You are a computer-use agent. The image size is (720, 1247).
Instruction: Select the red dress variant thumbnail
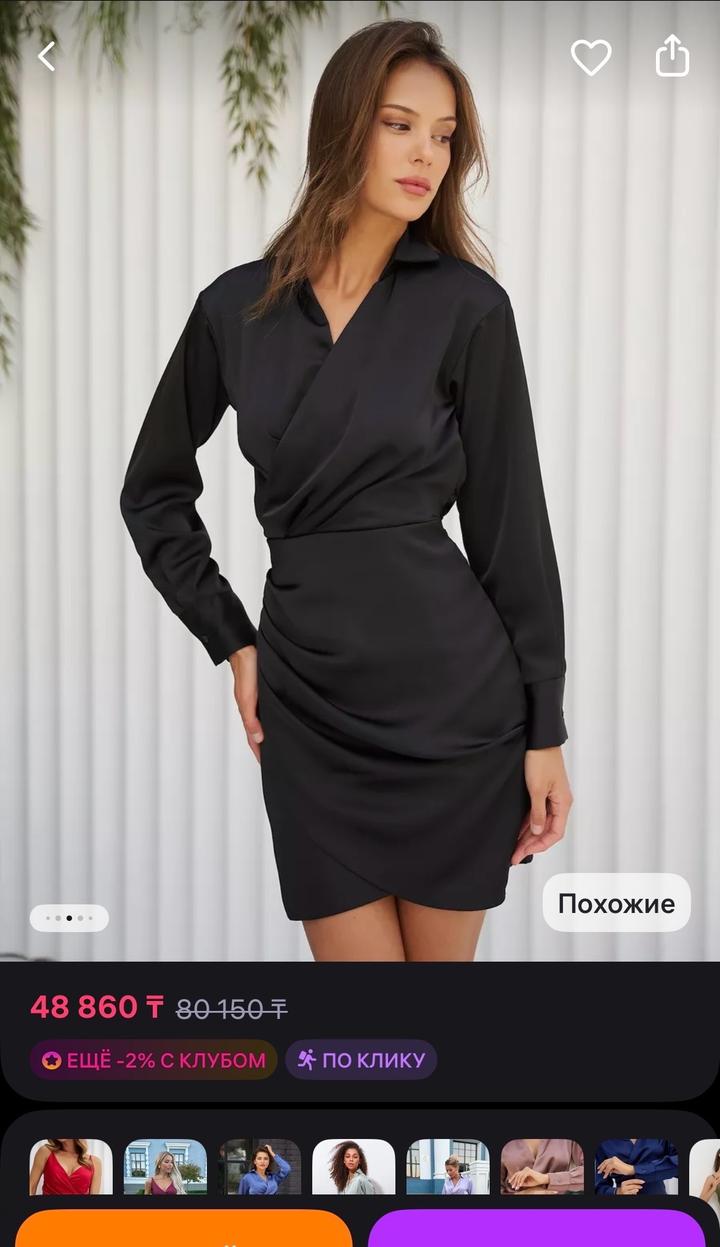coord(71,1167)
